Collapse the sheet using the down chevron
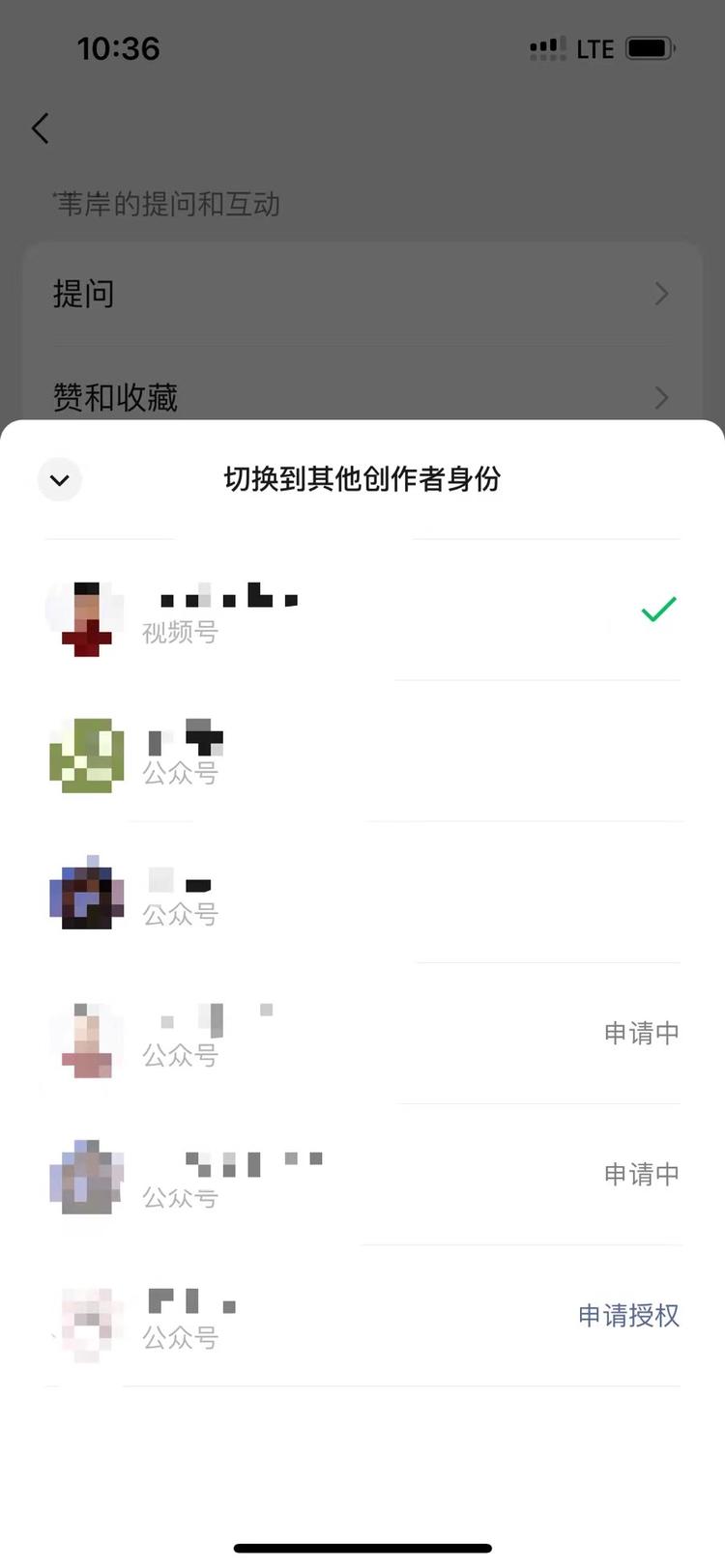The width and height of the screenshot is (725, 1568). [x=59, y=479]
